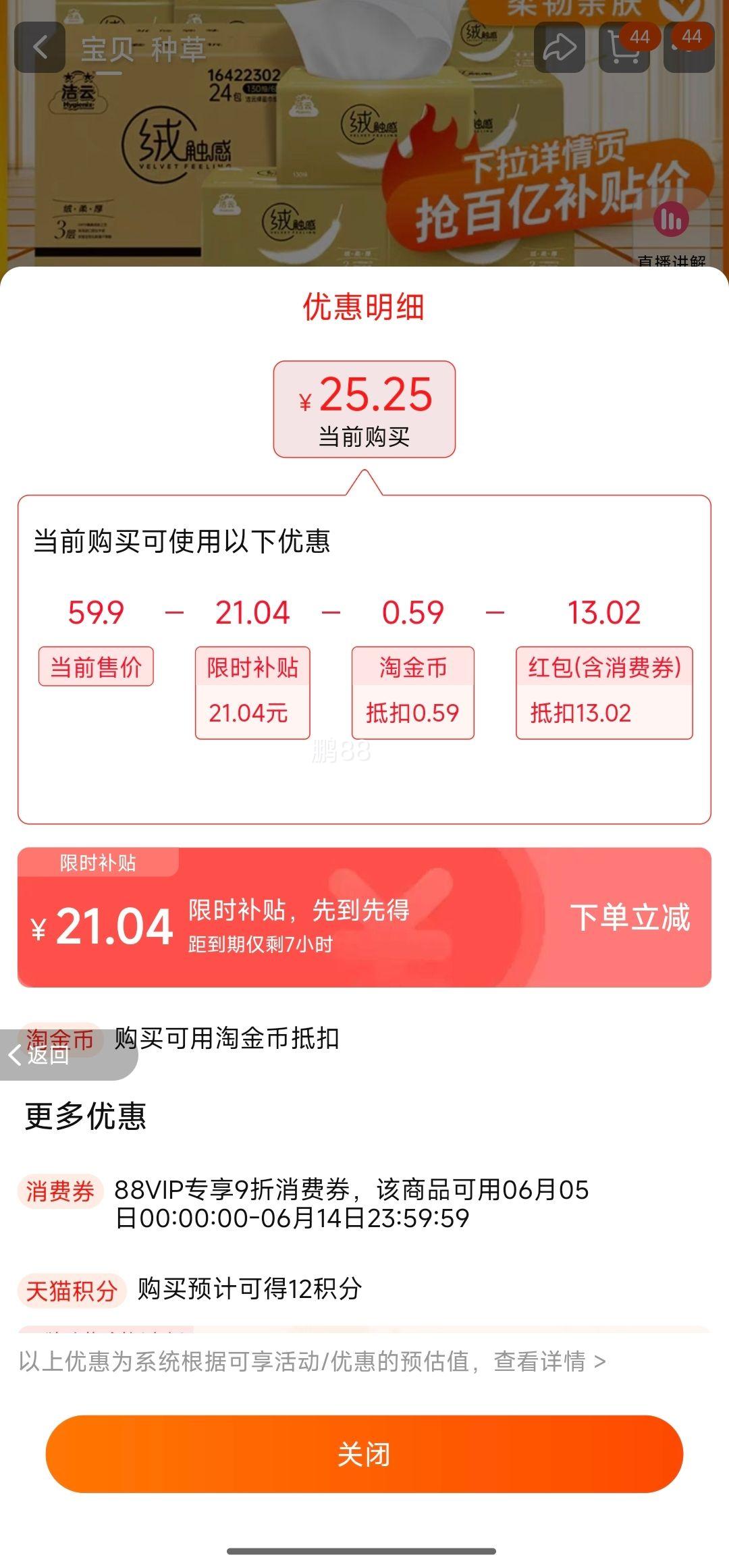This screenshot has height=1568, width=729.
Task: Go back with the top-left arrow
Action: click(40, 48)
